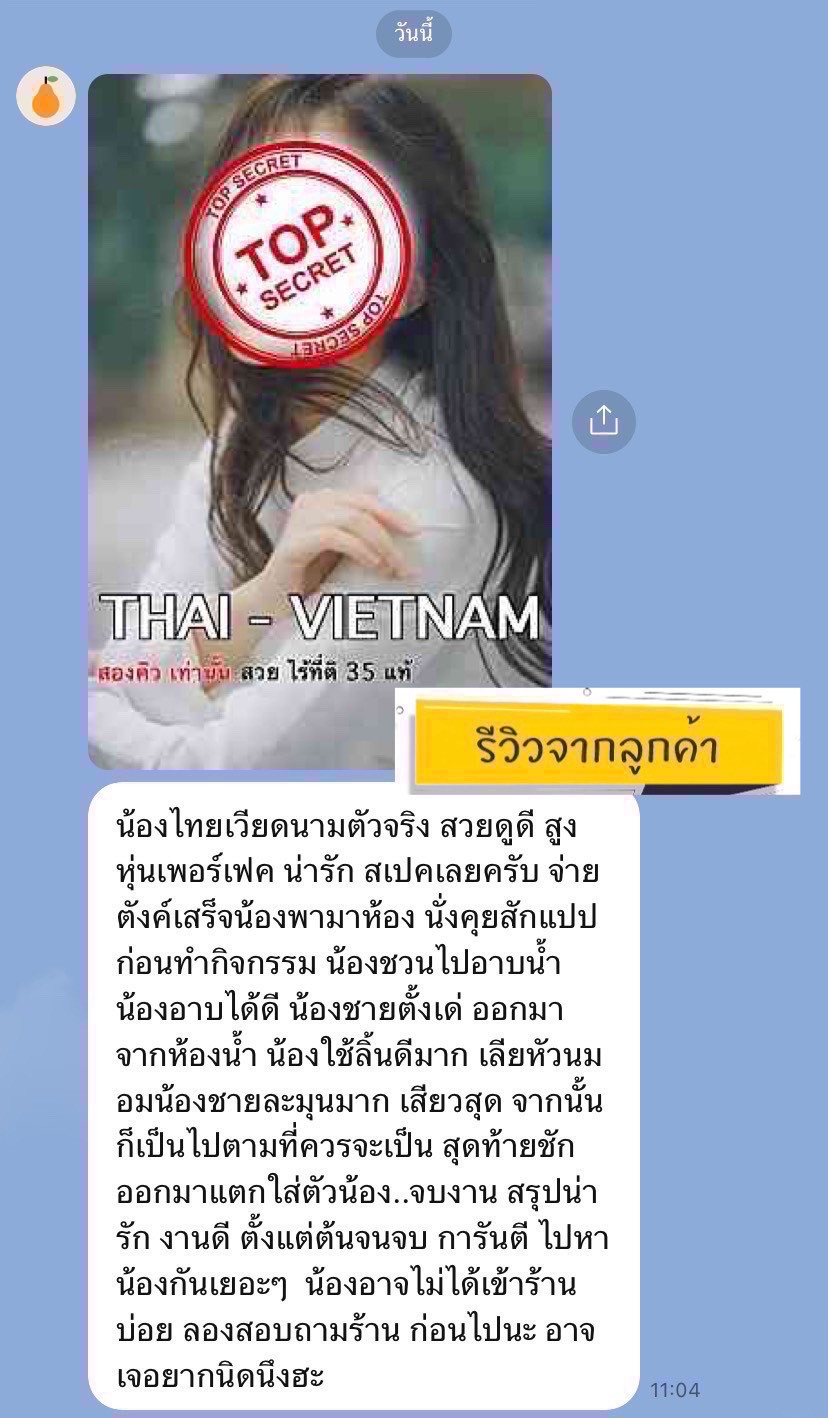Image resolution: width=828 pixels, height=1418 pixels.
Task: Share the THAI - VIETNAM photo message
Action: click(x=604, y=421)
